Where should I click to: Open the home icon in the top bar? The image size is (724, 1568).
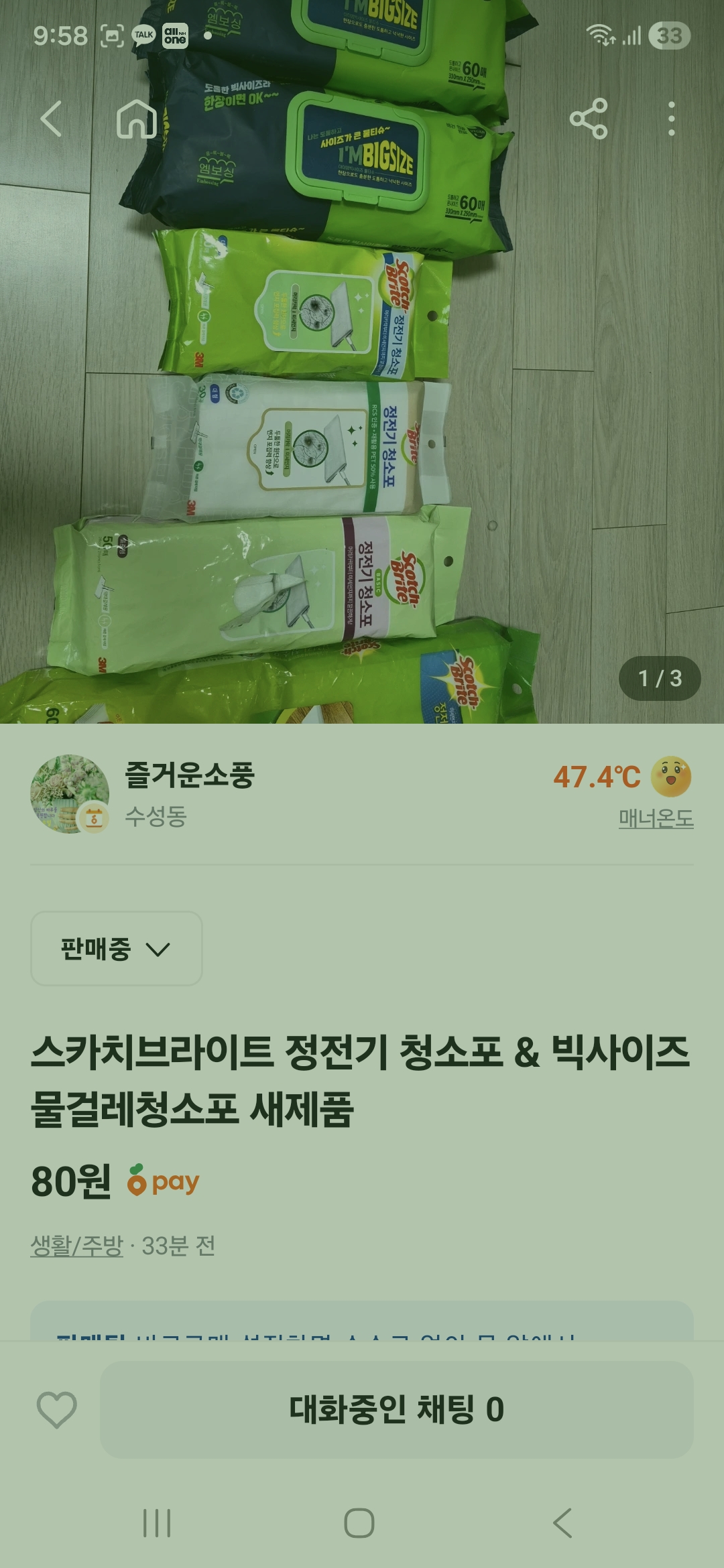(x=137, y=119)
